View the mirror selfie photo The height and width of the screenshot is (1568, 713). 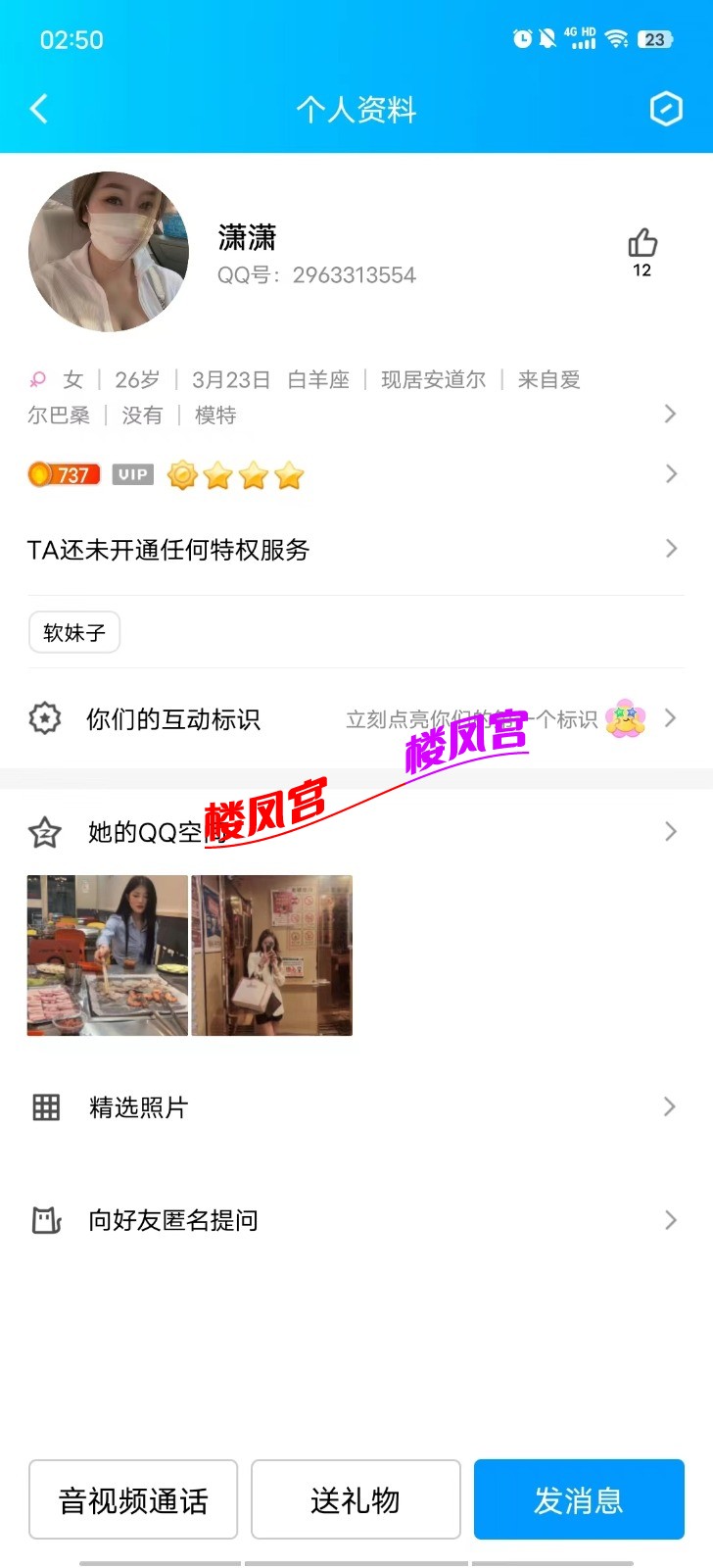(272, 955)
